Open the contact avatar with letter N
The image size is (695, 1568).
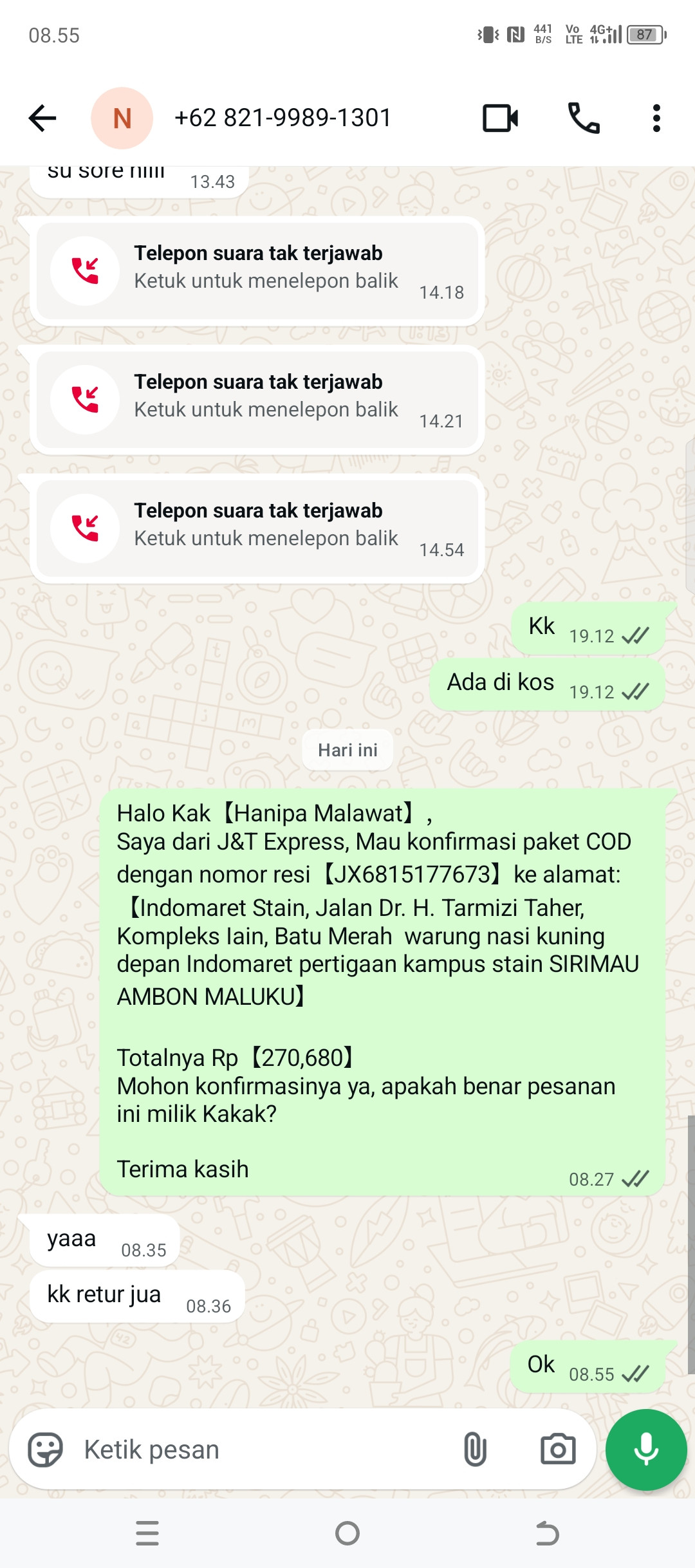(122, 118)
